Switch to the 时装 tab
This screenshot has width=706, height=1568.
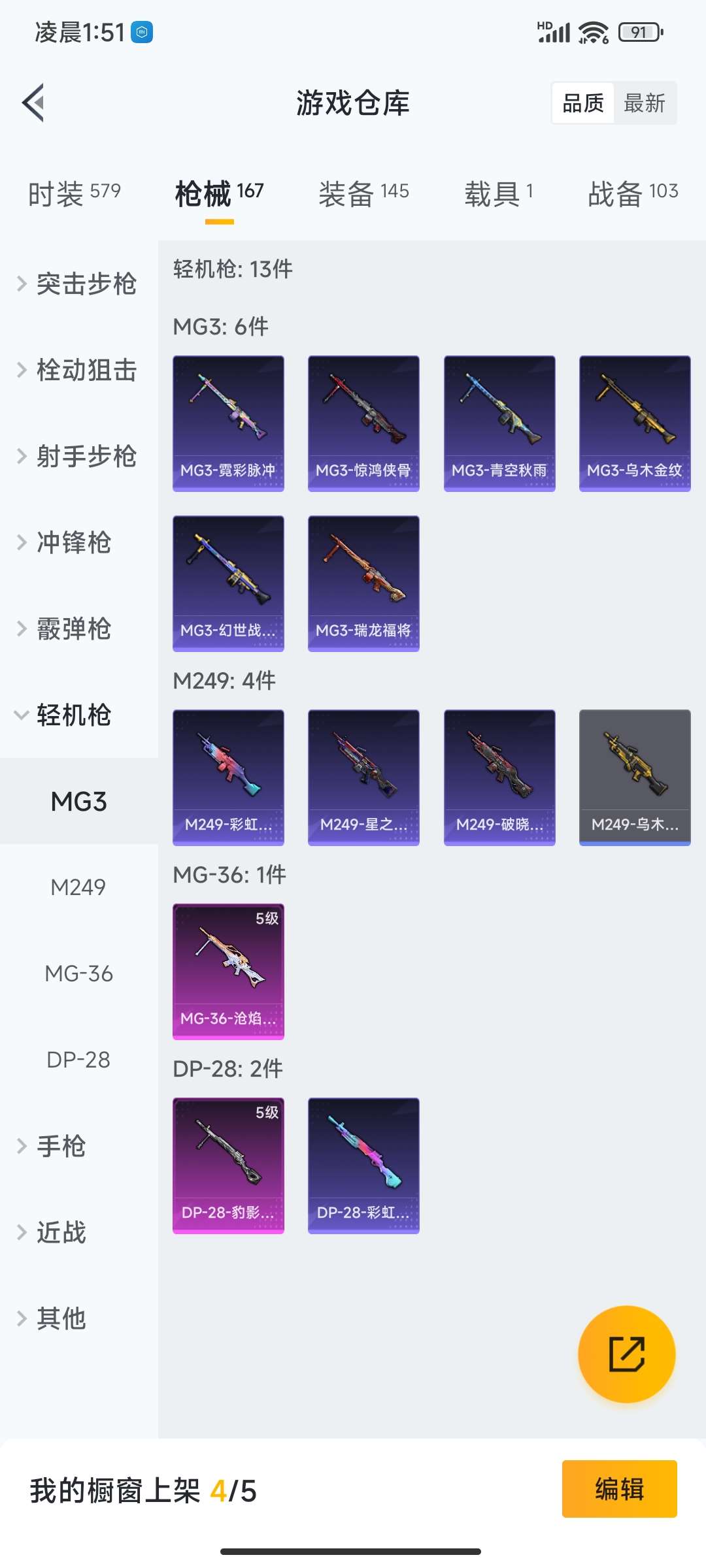tap(74, 193)
